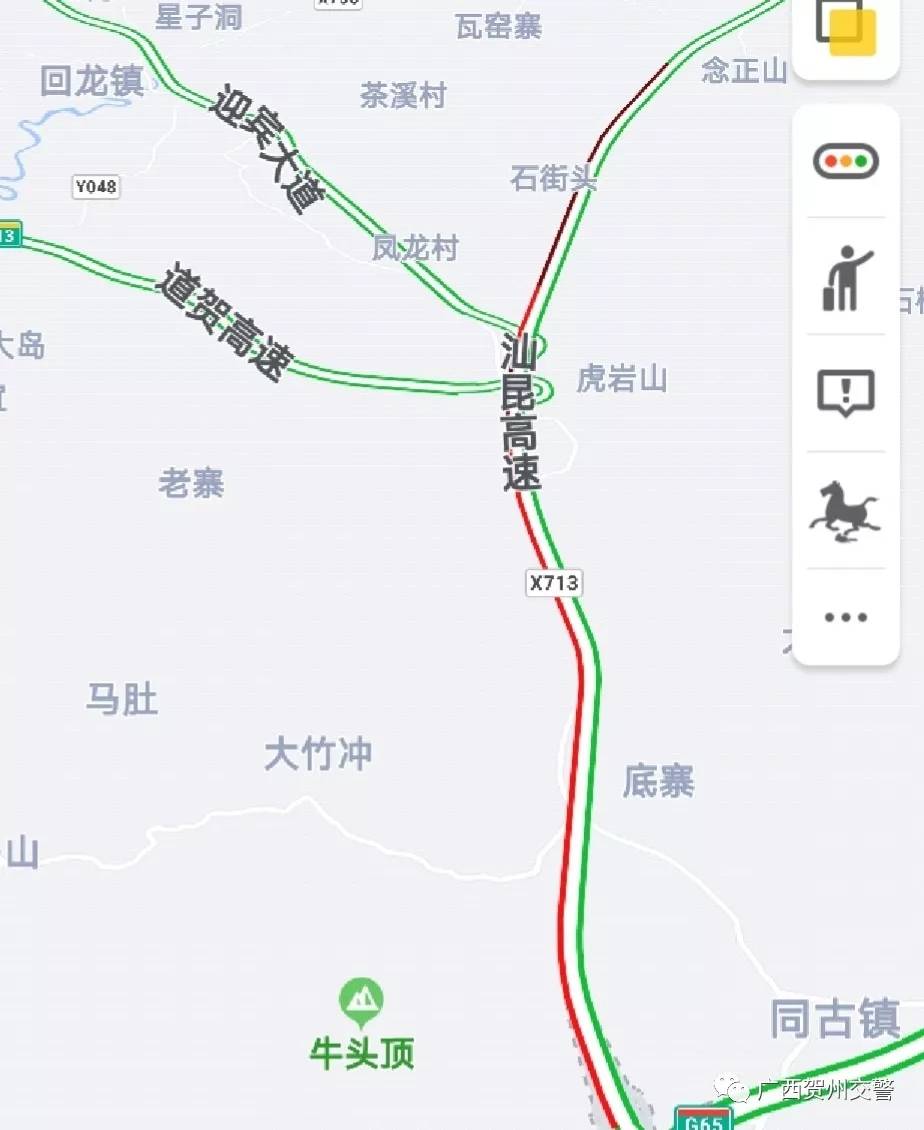Open more map tools via the three dots

point(846,617)
